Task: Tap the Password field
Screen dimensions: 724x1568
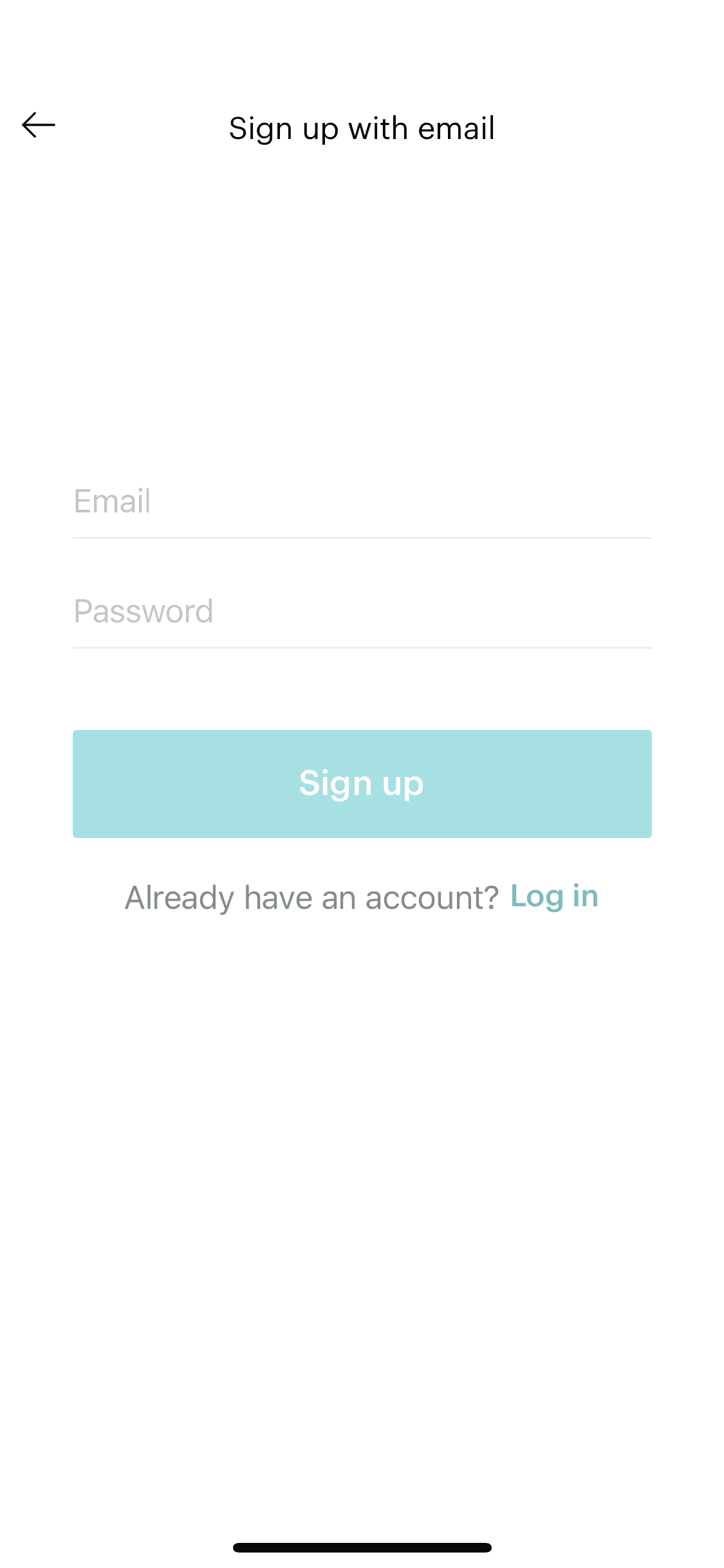Action: pos(362,611)
